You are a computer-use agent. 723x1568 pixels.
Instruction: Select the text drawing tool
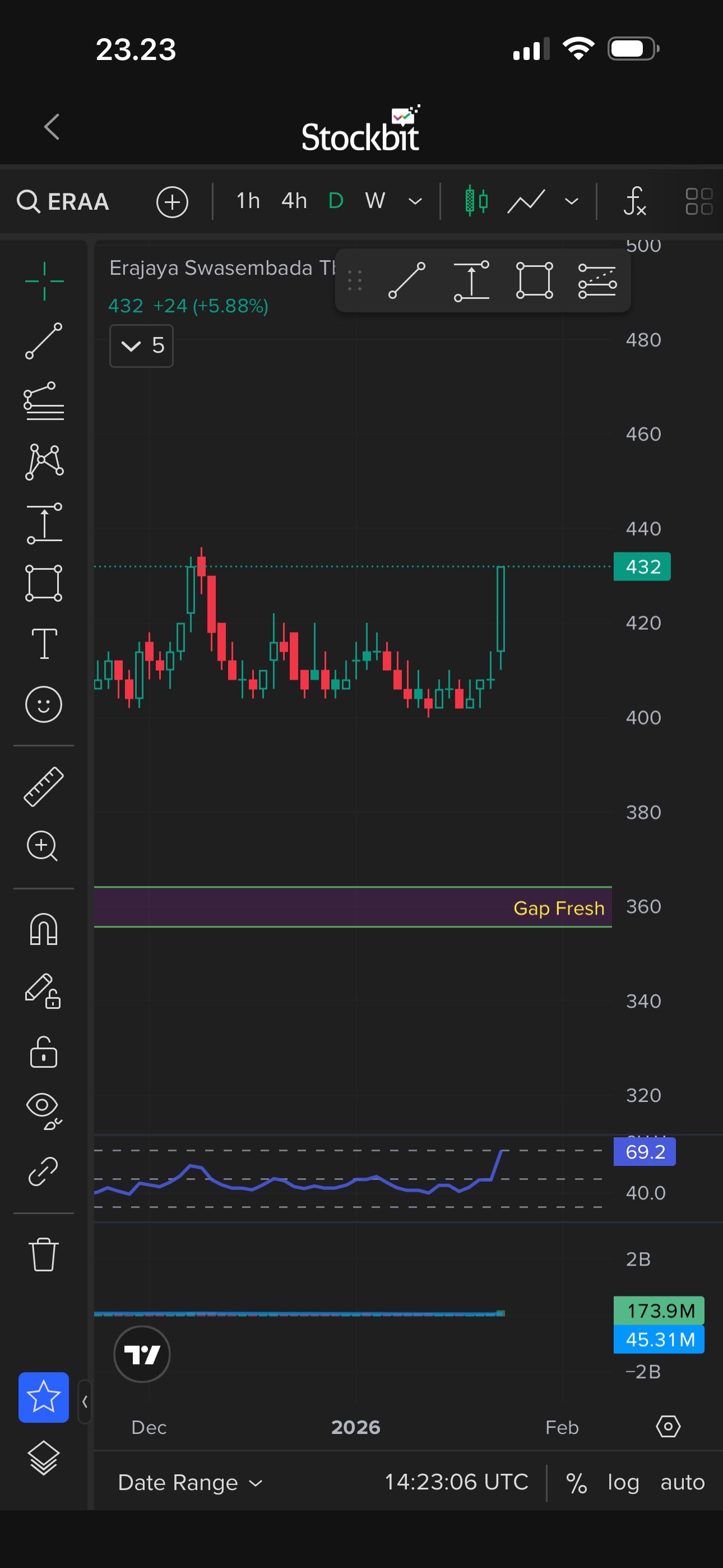click(x=44, y=643)
